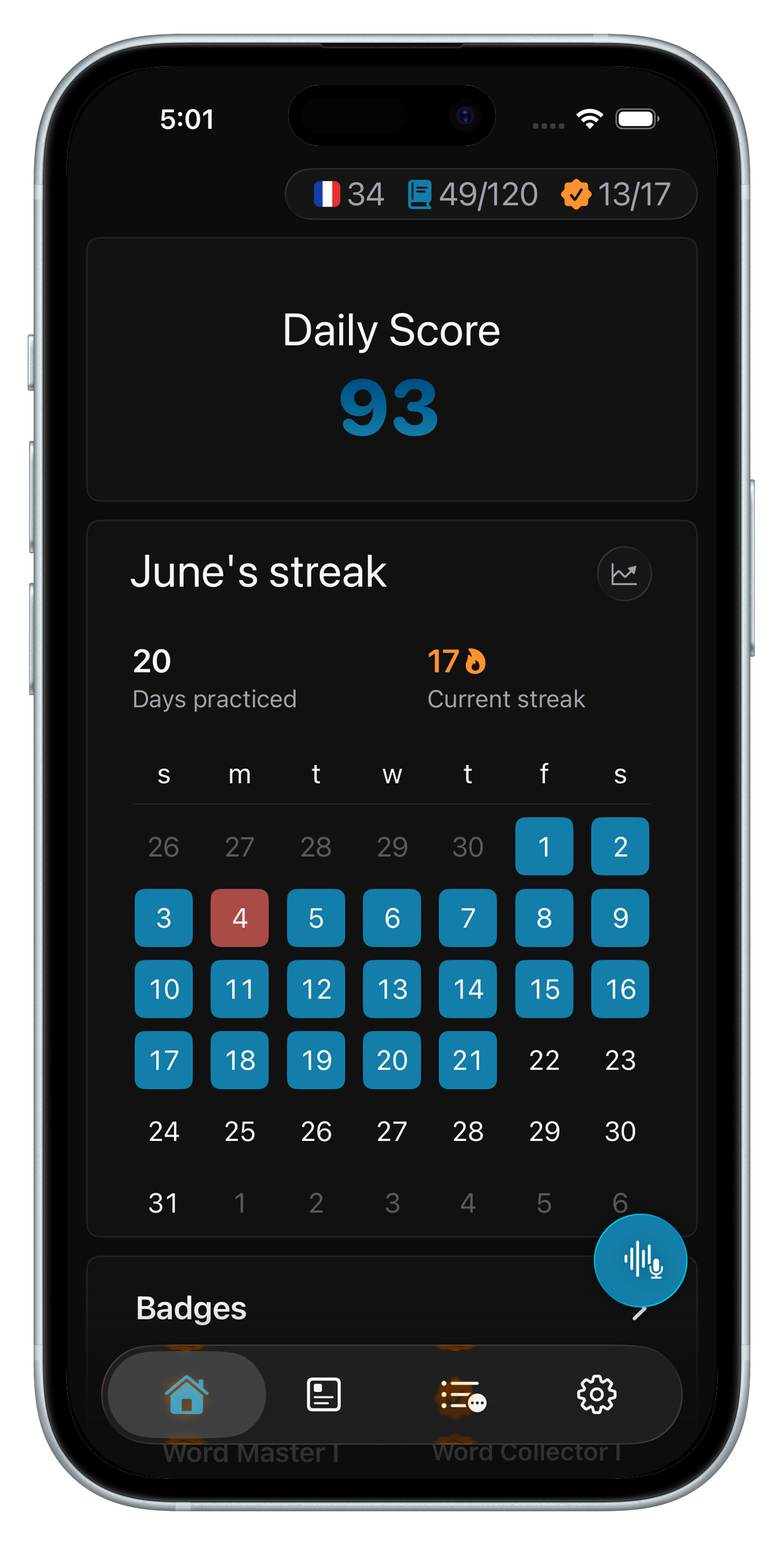Screen dimensions: 784x1545
Task: Open the streak chart statistics icon
Action: [x=624, y=574]
